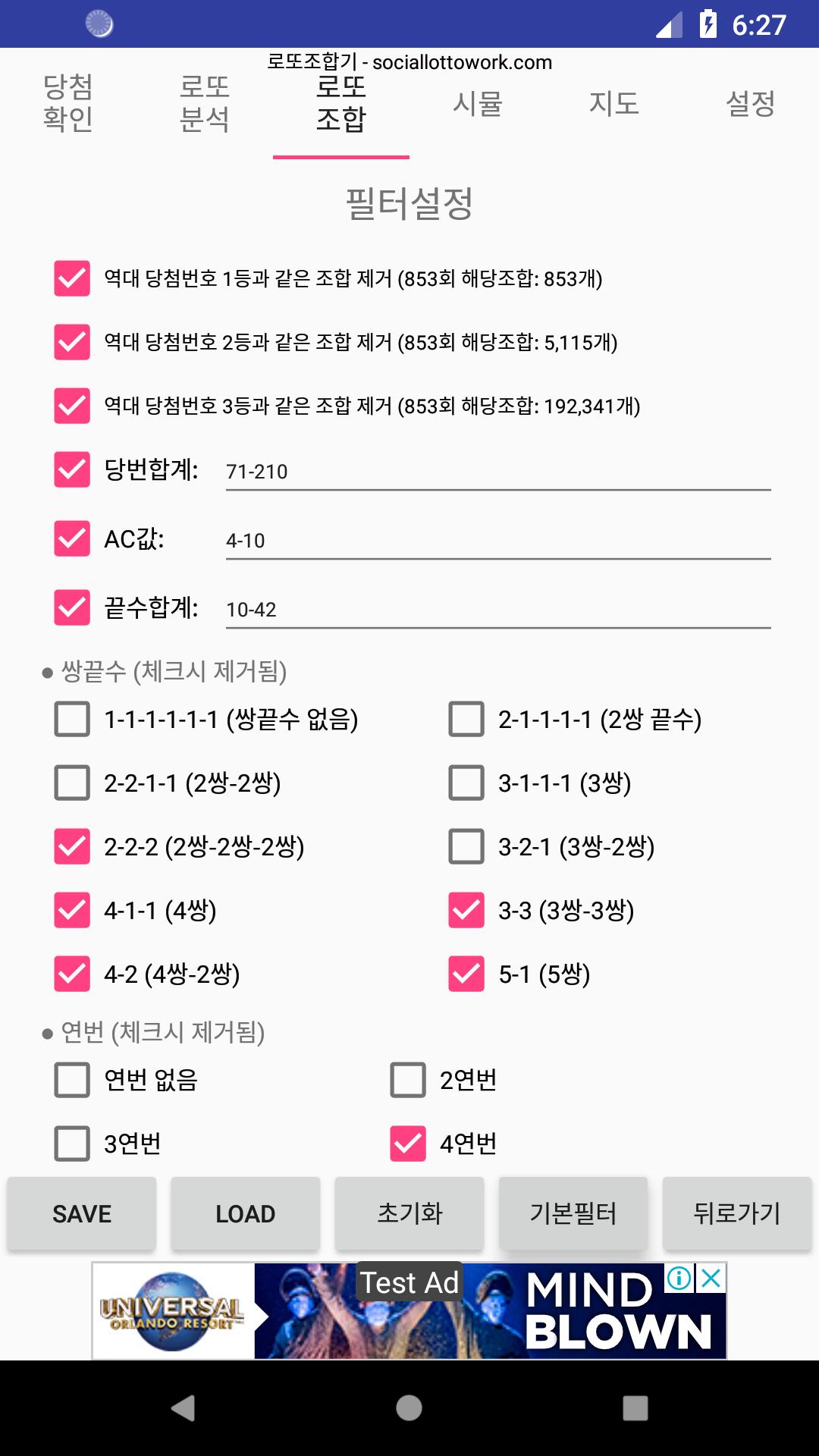Screen dimensions: 819x1456
Task: Edit the 당번합계 range field
Action: click(497, 472)
